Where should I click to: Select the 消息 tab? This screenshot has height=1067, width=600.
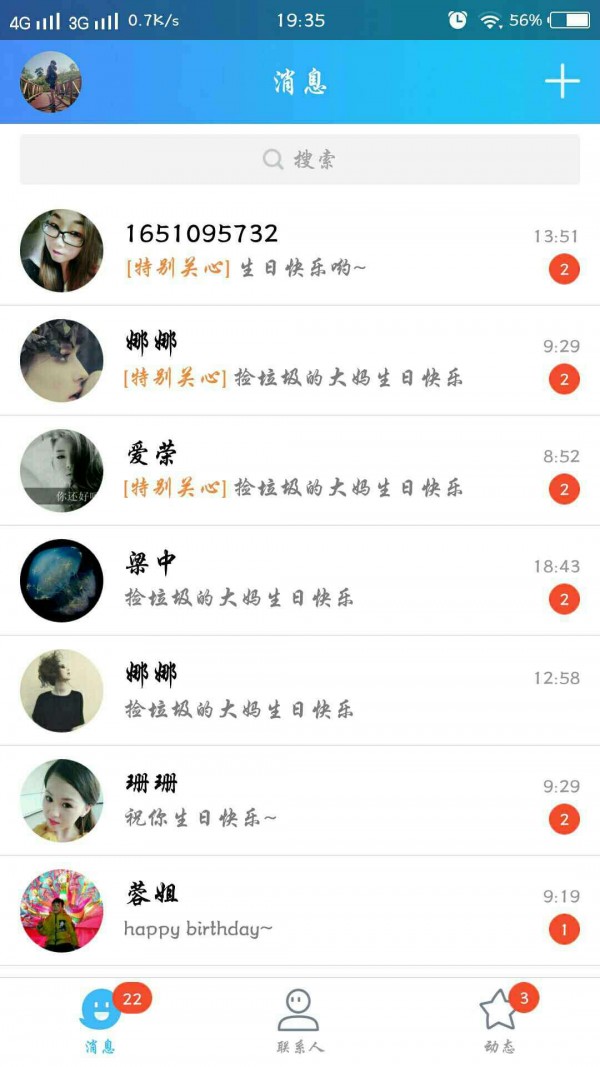coord(101,1021)
